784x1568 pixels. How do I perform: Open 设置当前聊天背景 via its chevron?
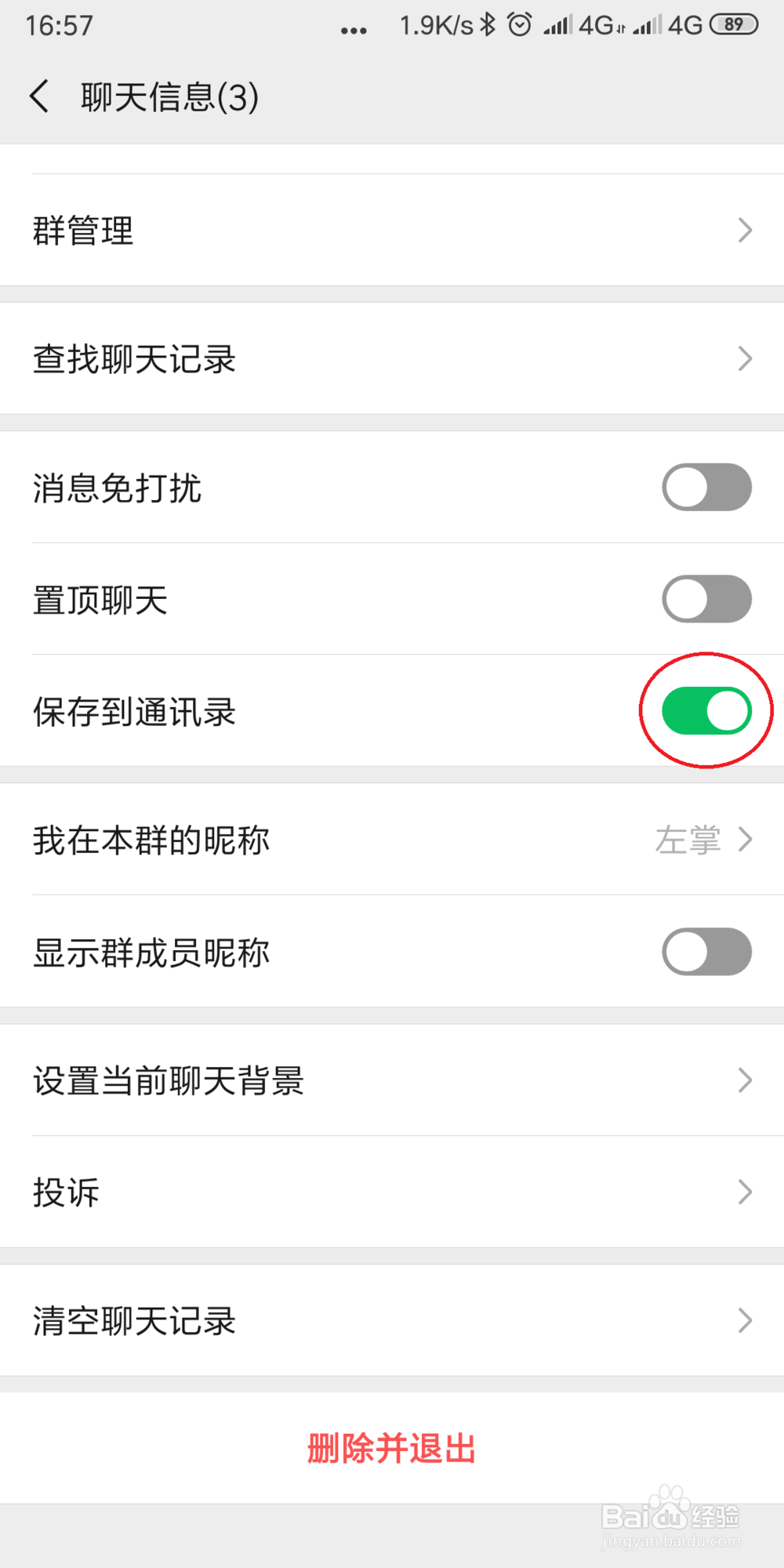coord(745,1080)
